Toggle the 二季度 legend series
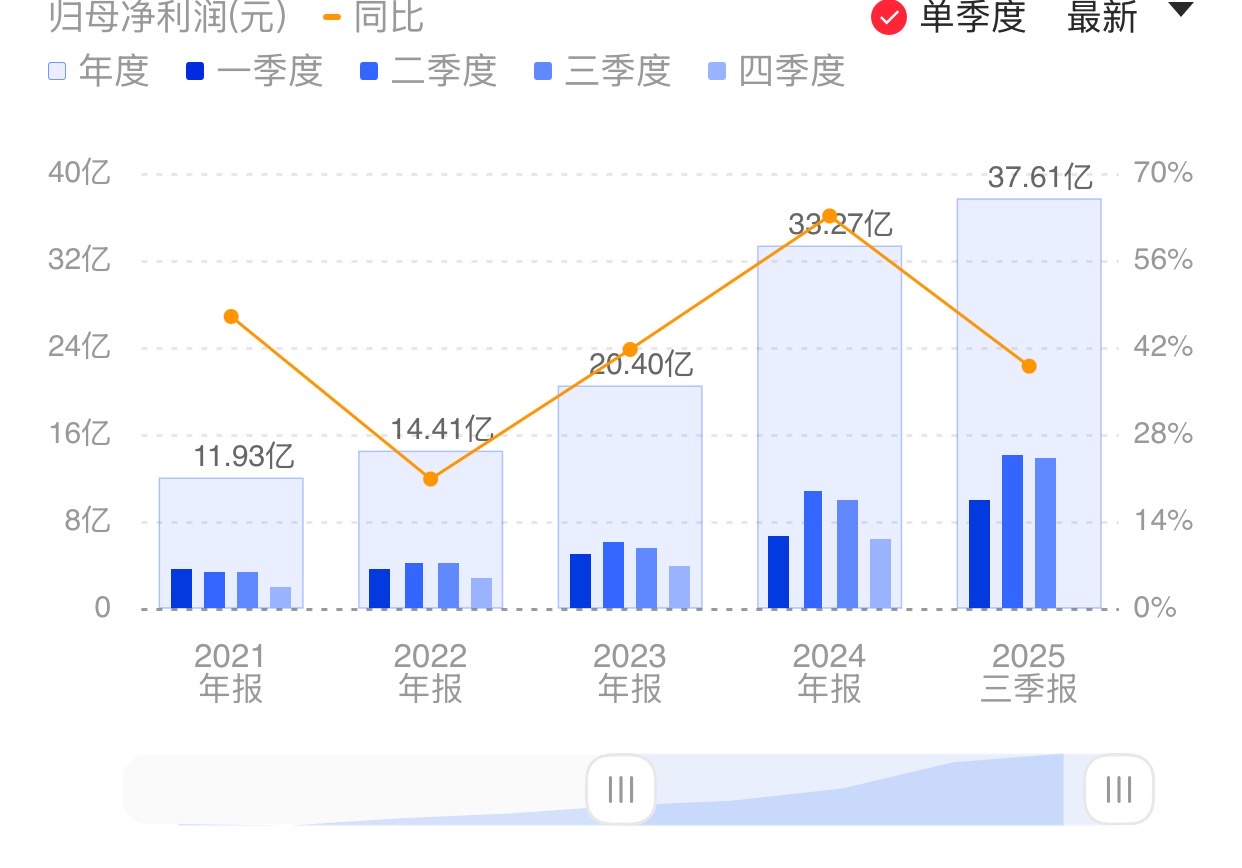The height and width of the screenshot is (868, 1242). click(428, 72)
